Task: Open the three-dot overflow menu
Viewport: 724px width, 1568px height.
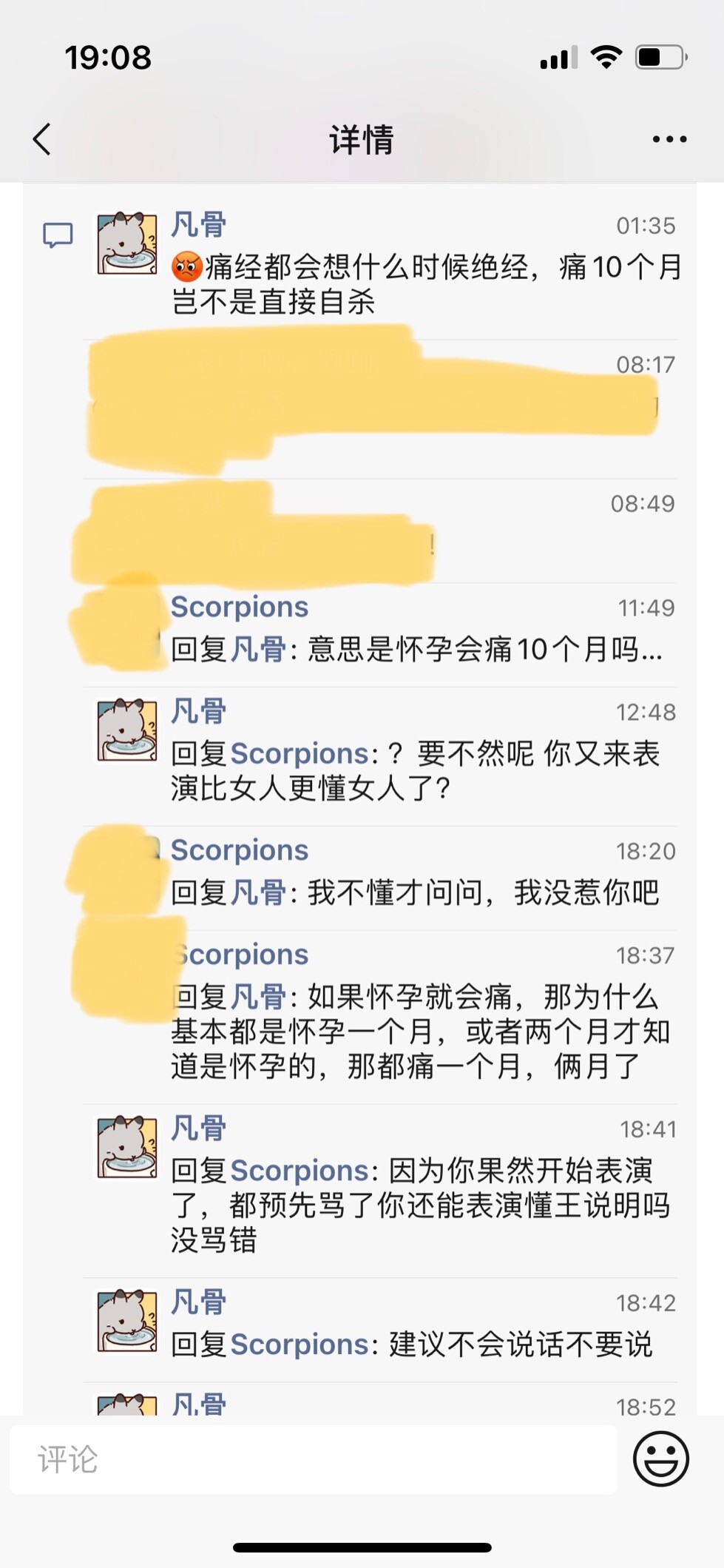Action: [x=669, y=139]
